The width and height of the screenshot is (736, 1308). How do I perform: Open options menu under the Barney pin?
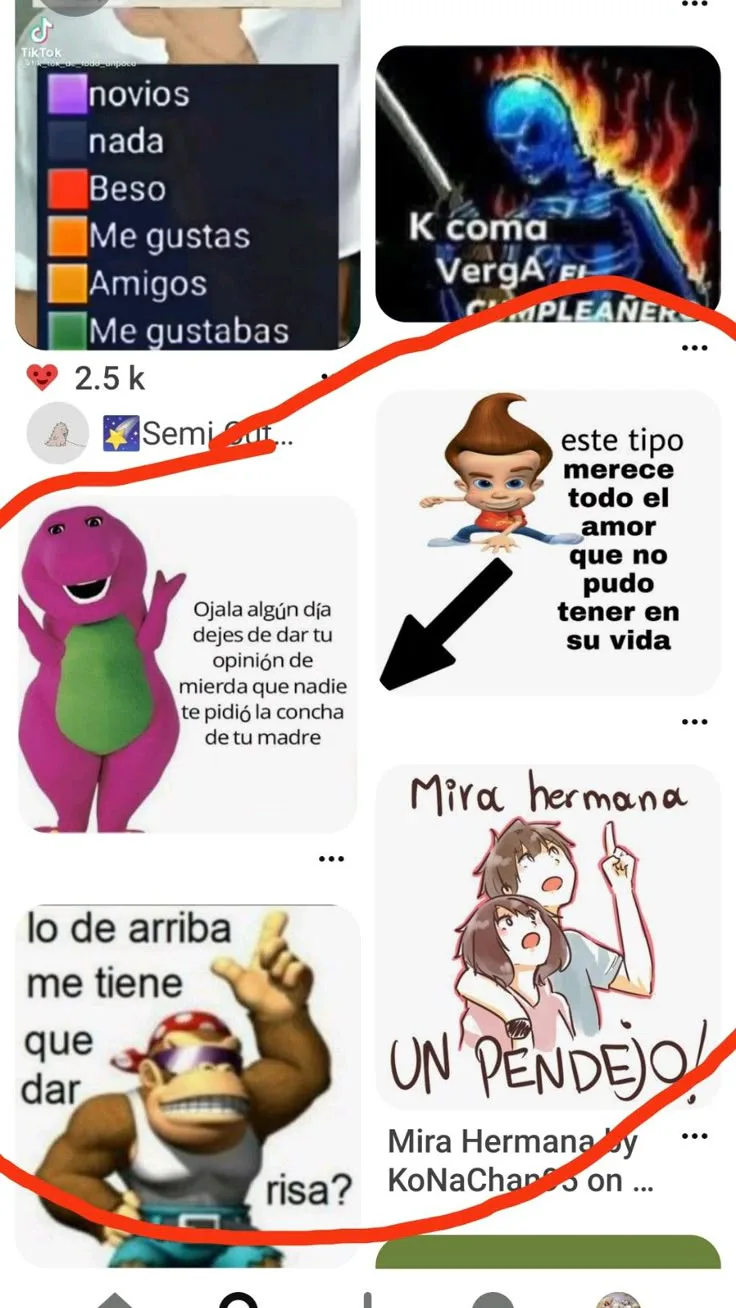331,859
